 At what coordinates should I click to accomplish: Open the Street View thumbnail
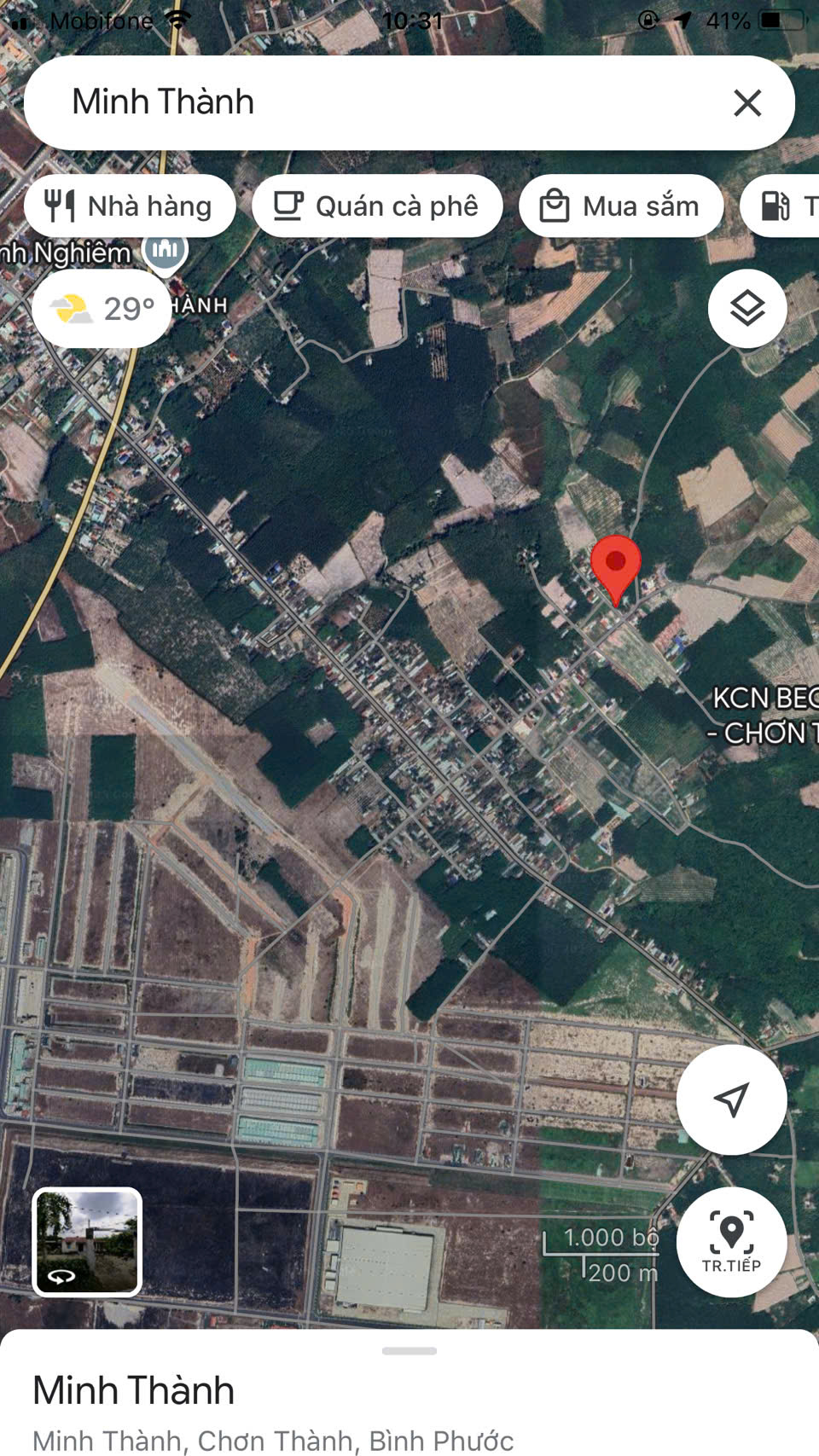[87, 1242]
